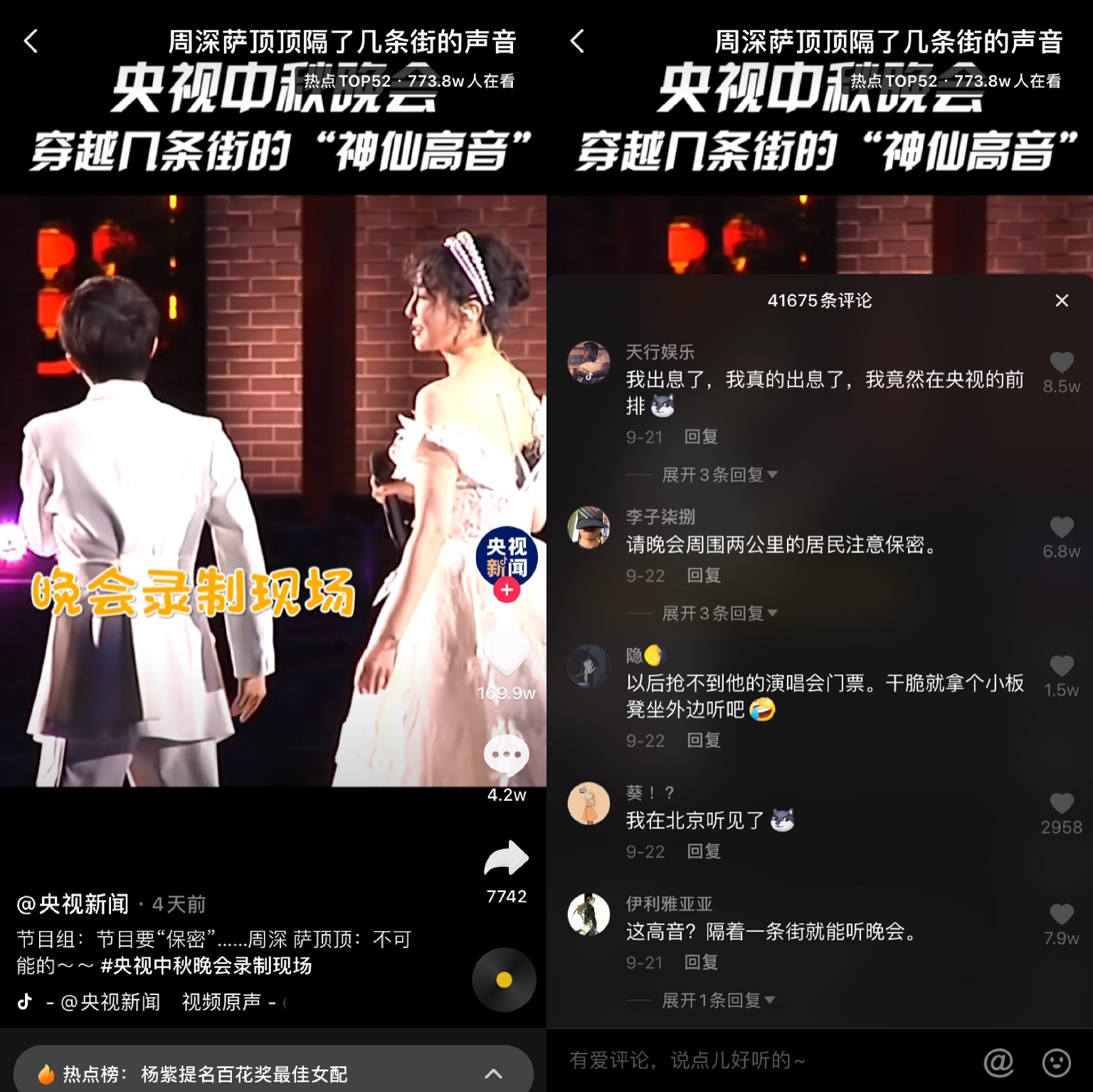Viewport: 1093px width, 1092px height.
Task: Expand 3 replies under 天行娱乐's comment
Action: click(719, 475)
